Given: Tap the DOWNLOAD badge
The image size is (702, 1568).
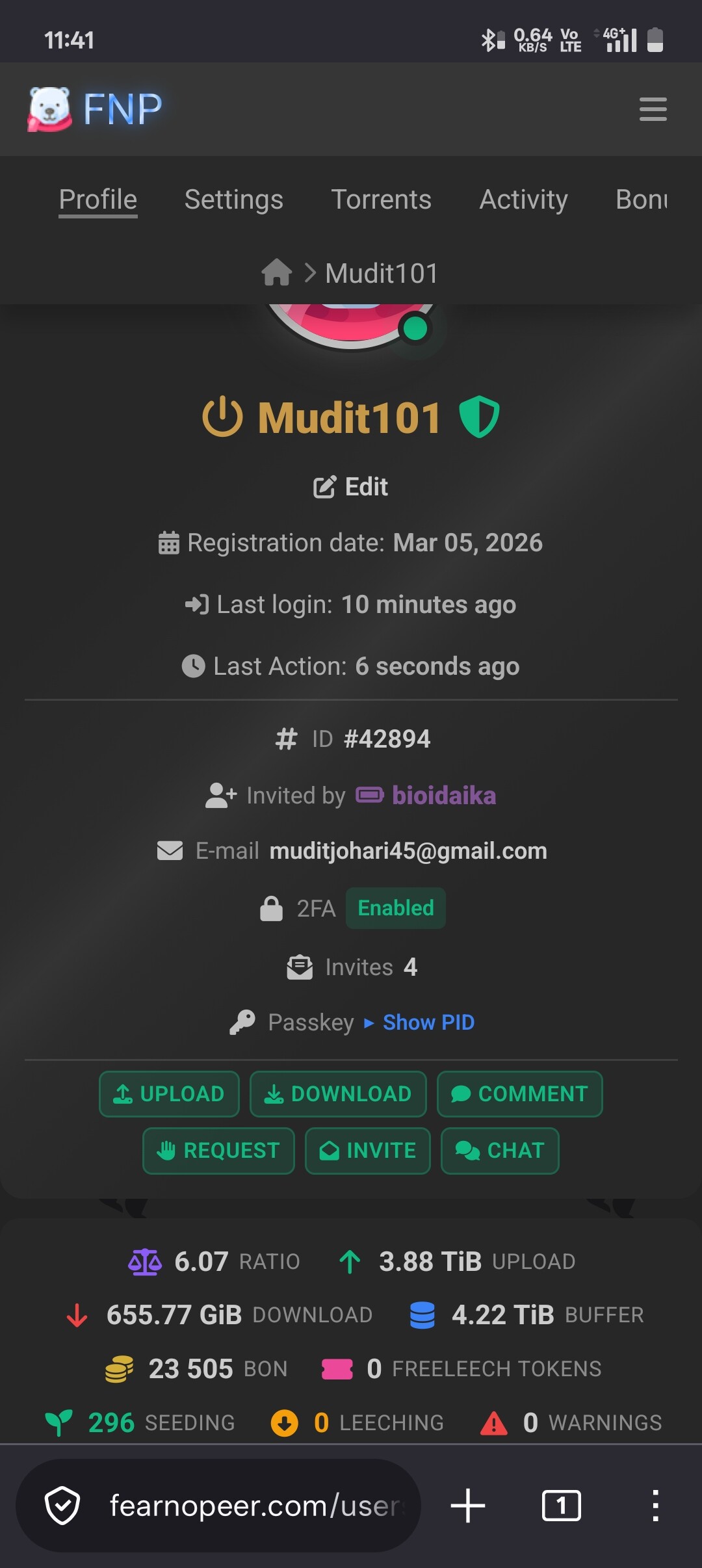Looking at the screenshot, I should coord(338,1094).
